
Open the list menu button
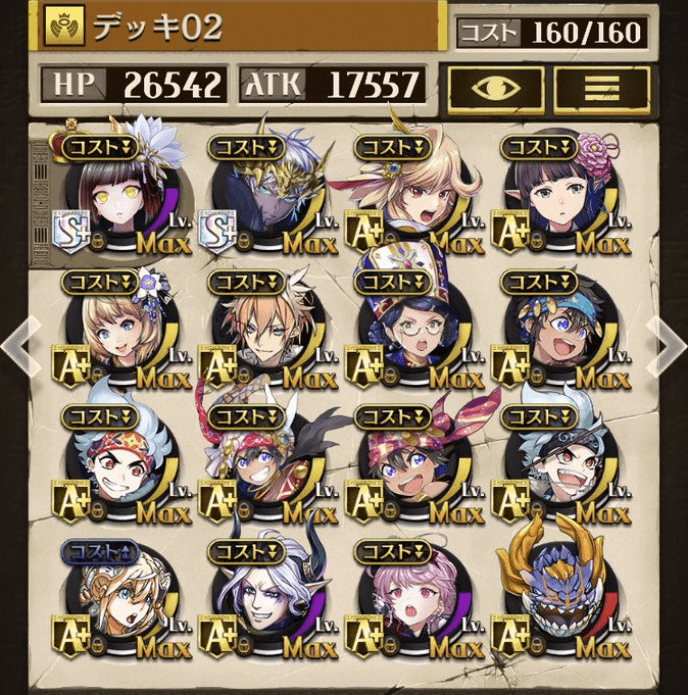pyautogui.click(x=601, y=87)
